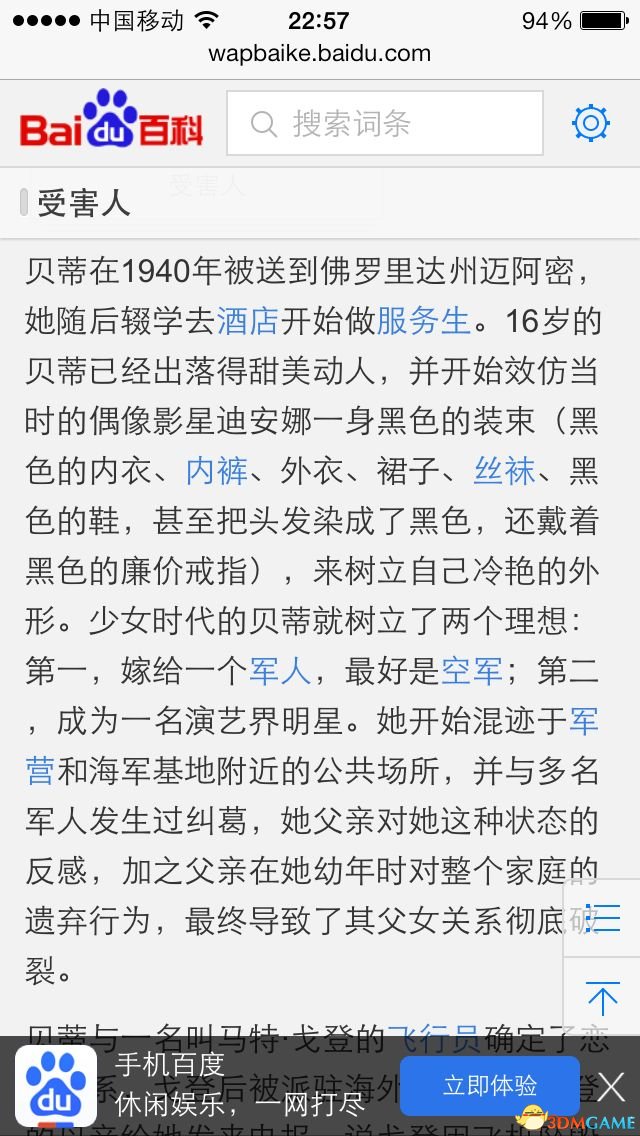Image resolution: width=640 pixels, height=1136 pixels.
Task: Follow the 军人 link after 嫁给一个
Action: coord(280,672)
